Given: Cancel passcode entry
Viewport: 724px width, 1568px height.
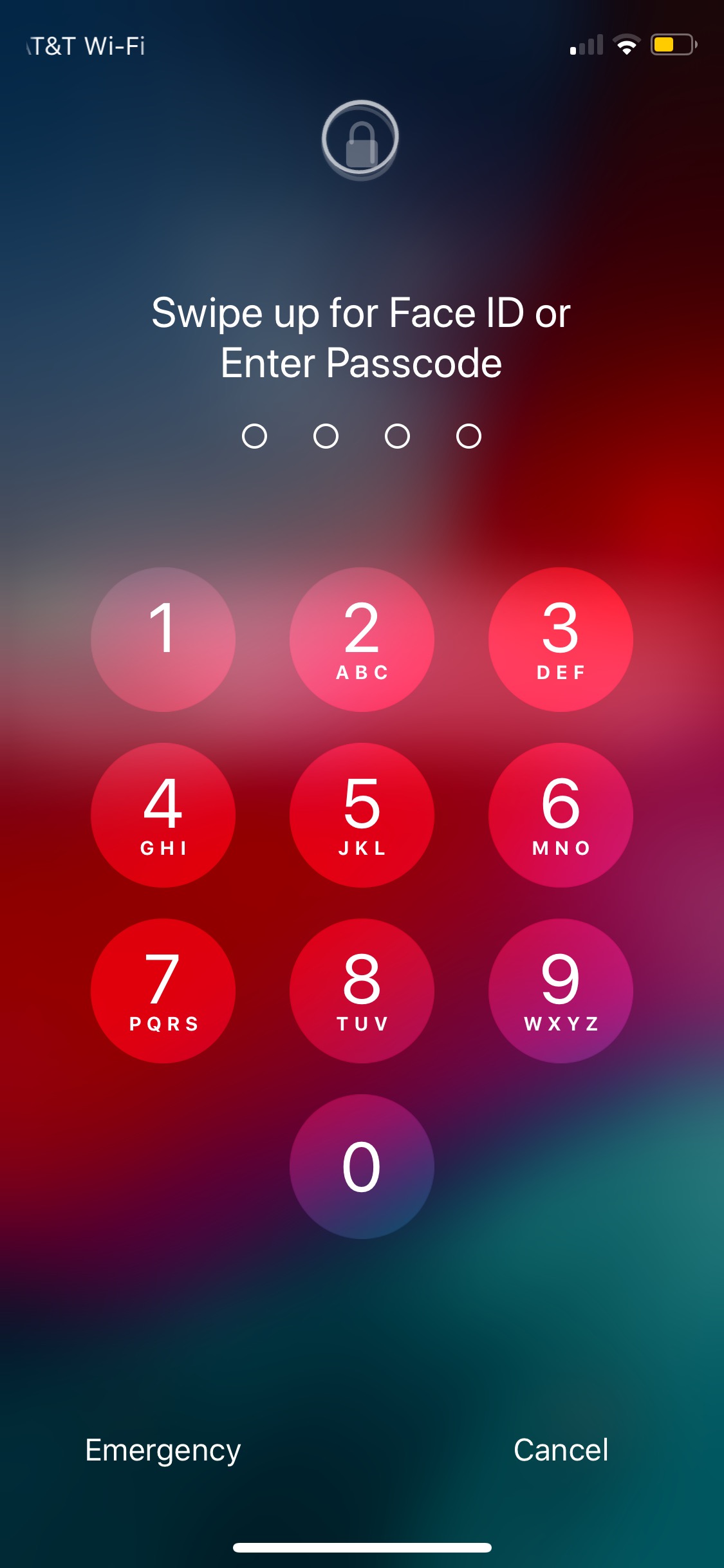Looking at the screenshot, I should click(561, 1450).
